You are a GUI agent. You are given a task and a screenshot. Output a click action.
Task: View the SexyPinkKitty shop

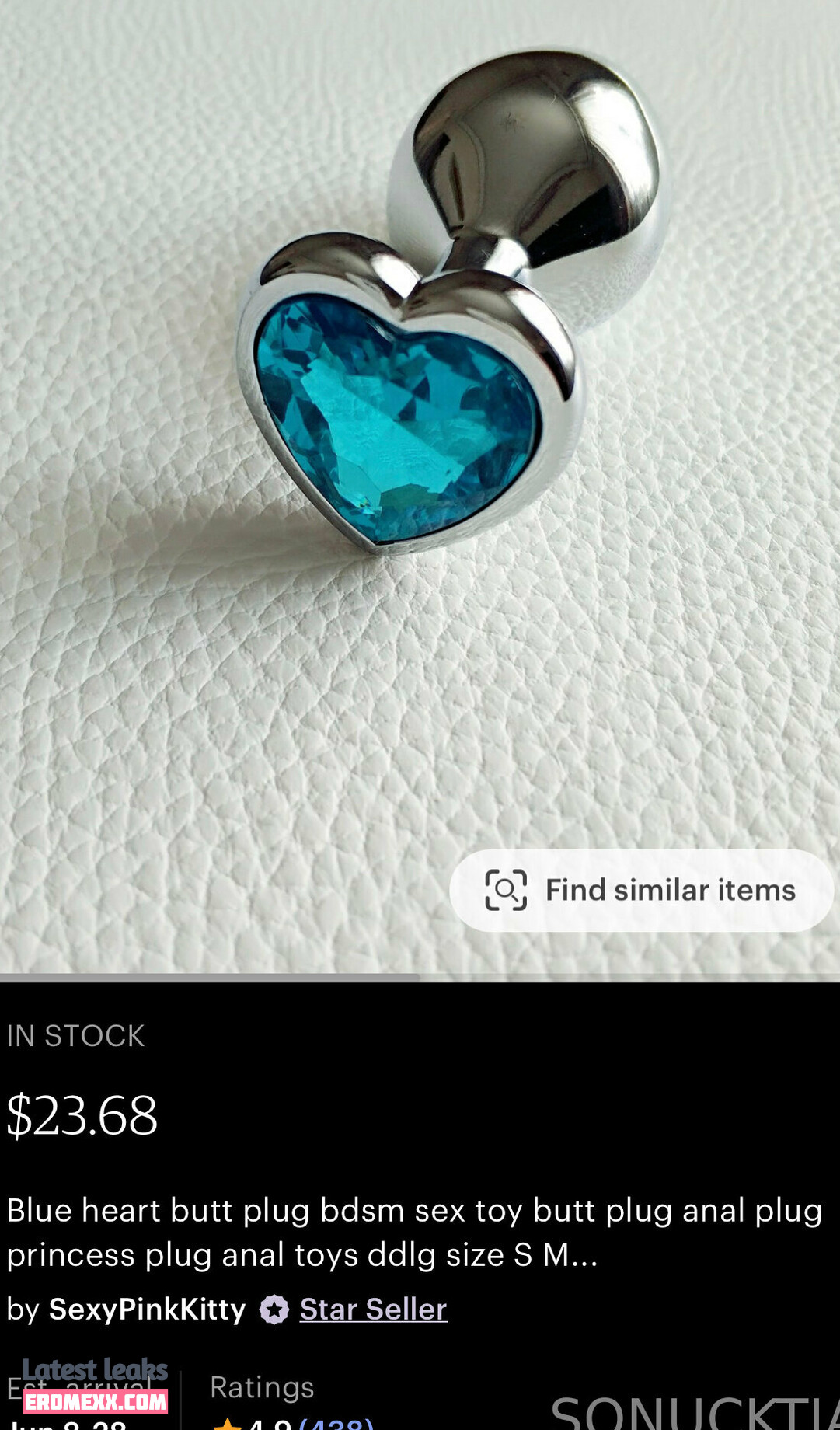pos(147,1310)
